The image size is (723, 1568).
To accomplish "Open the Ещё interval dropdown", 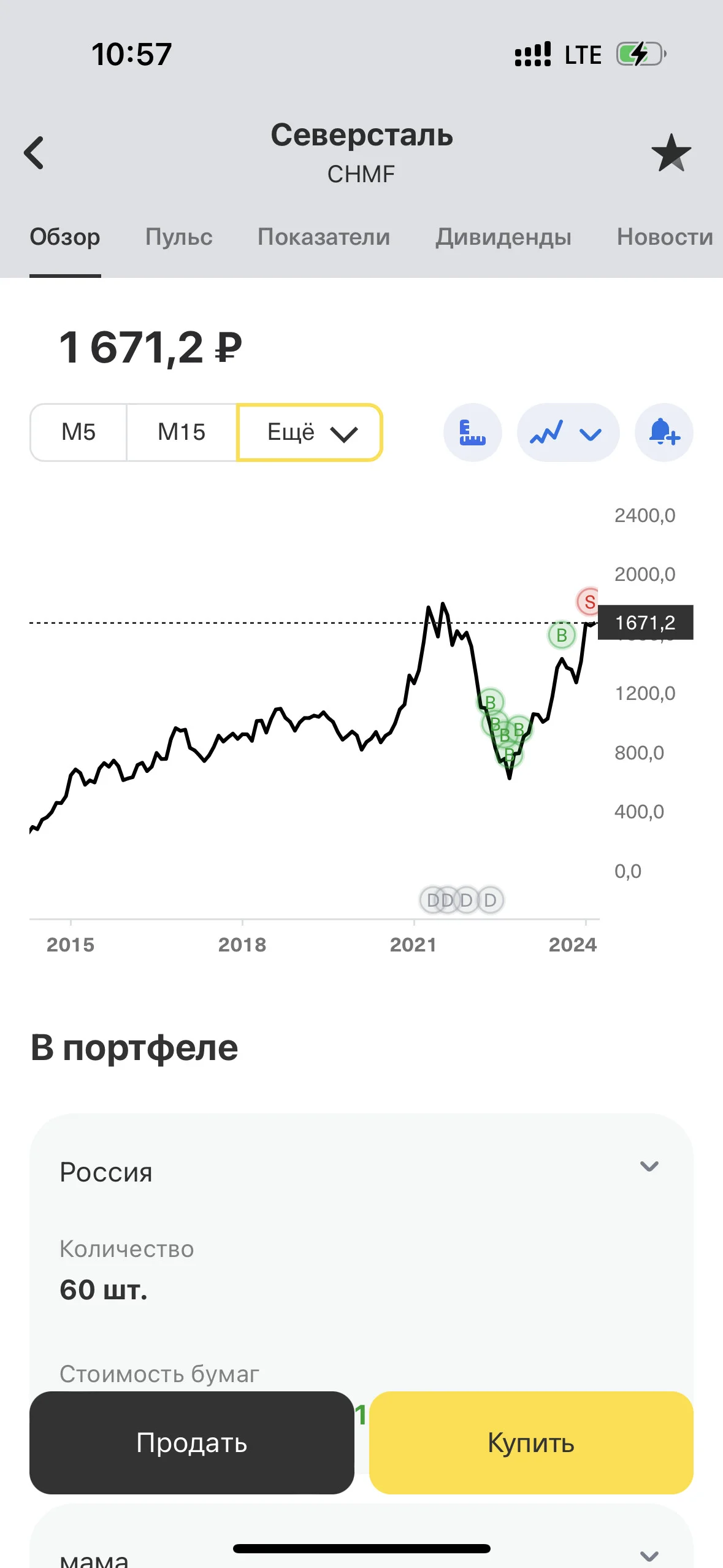I will coord(310,432).
